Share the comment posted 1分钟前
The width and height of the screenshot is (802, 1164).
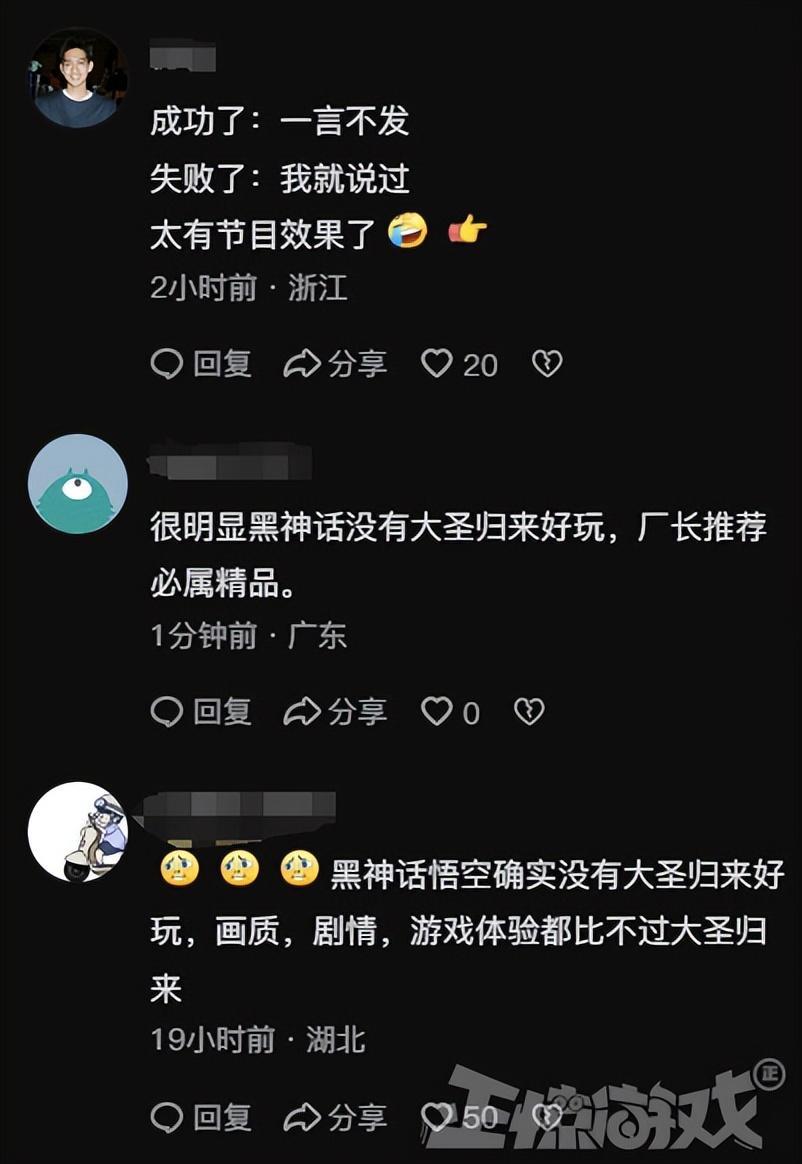[335, 712]
